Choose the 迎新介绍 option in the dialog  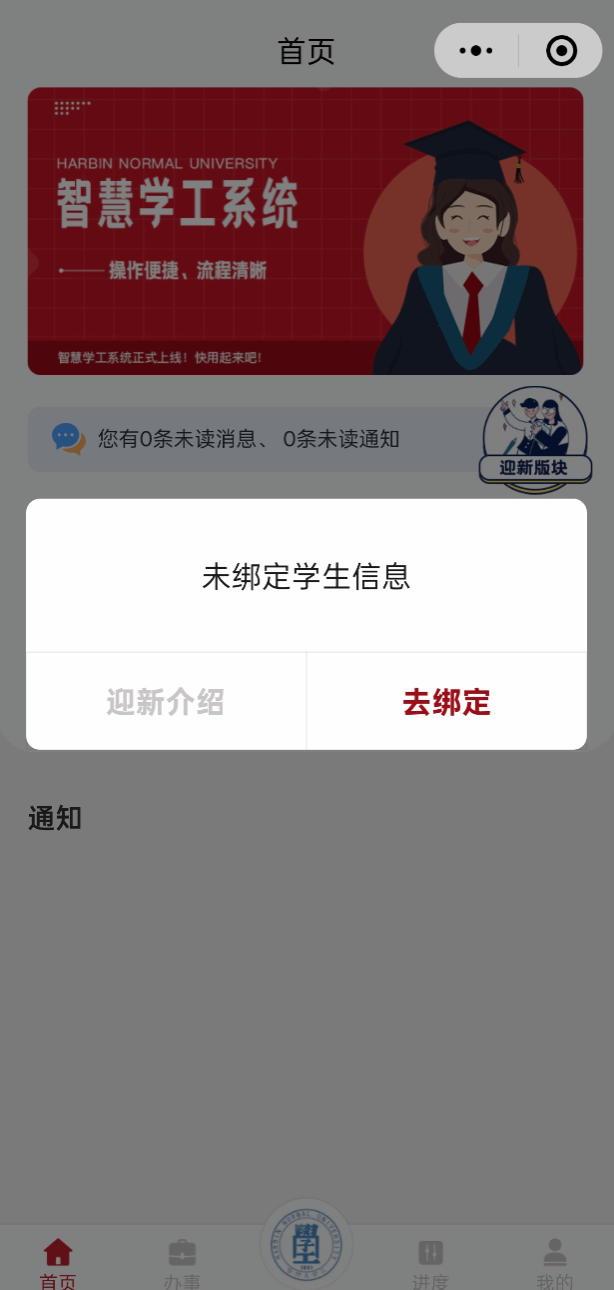165,702
